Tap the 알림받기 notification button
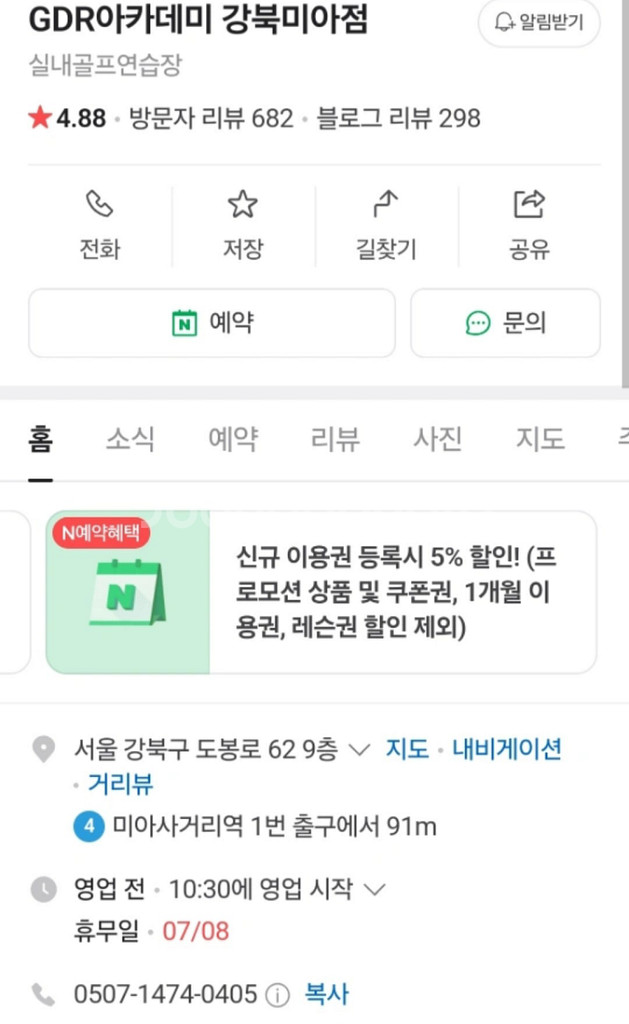629x1024 pixels. point(539,22)
